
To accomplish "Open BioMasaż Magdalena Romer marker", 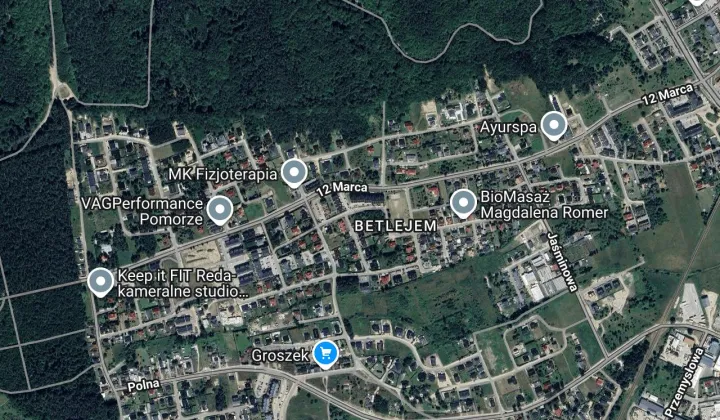I will (x=462, y=203).
